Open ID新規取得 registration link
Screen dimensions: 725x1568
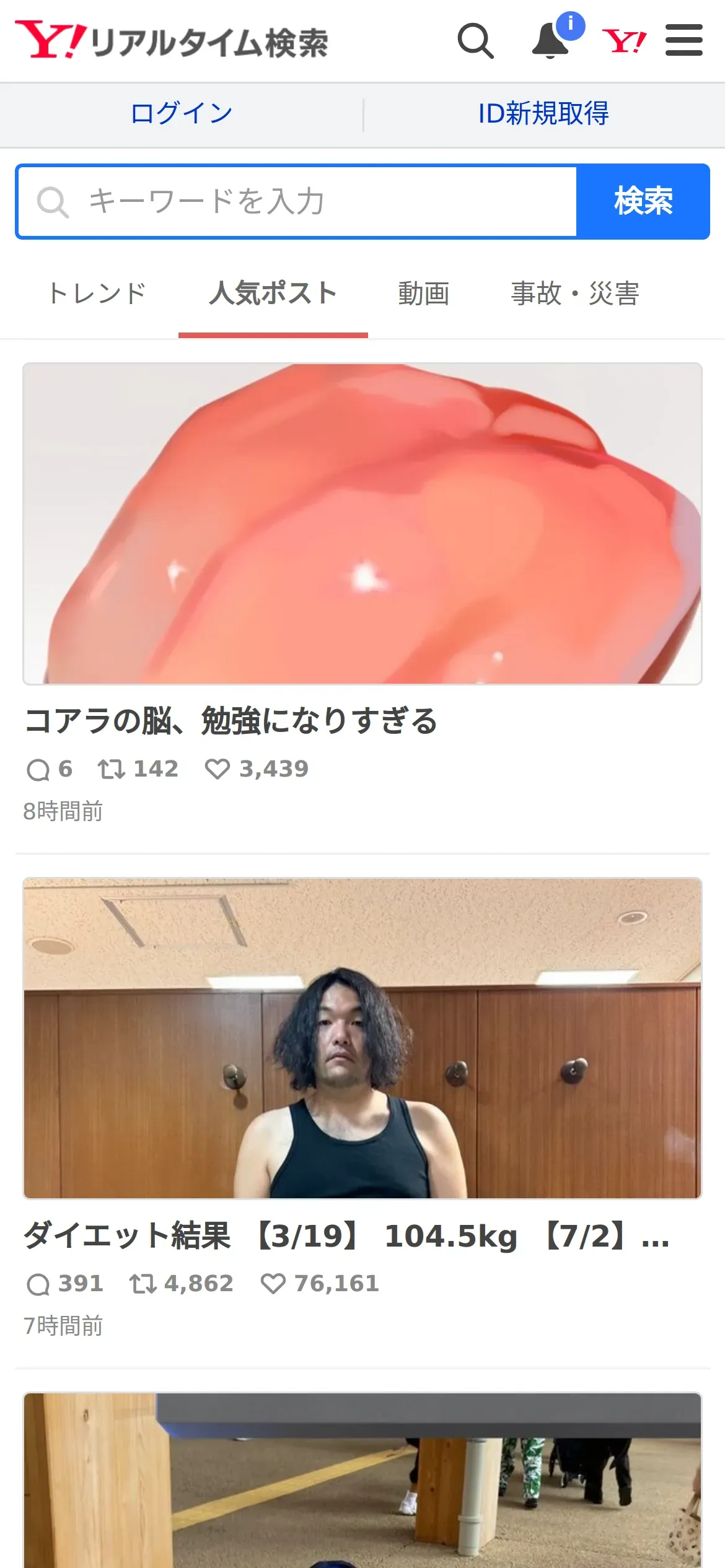[543, 114]
